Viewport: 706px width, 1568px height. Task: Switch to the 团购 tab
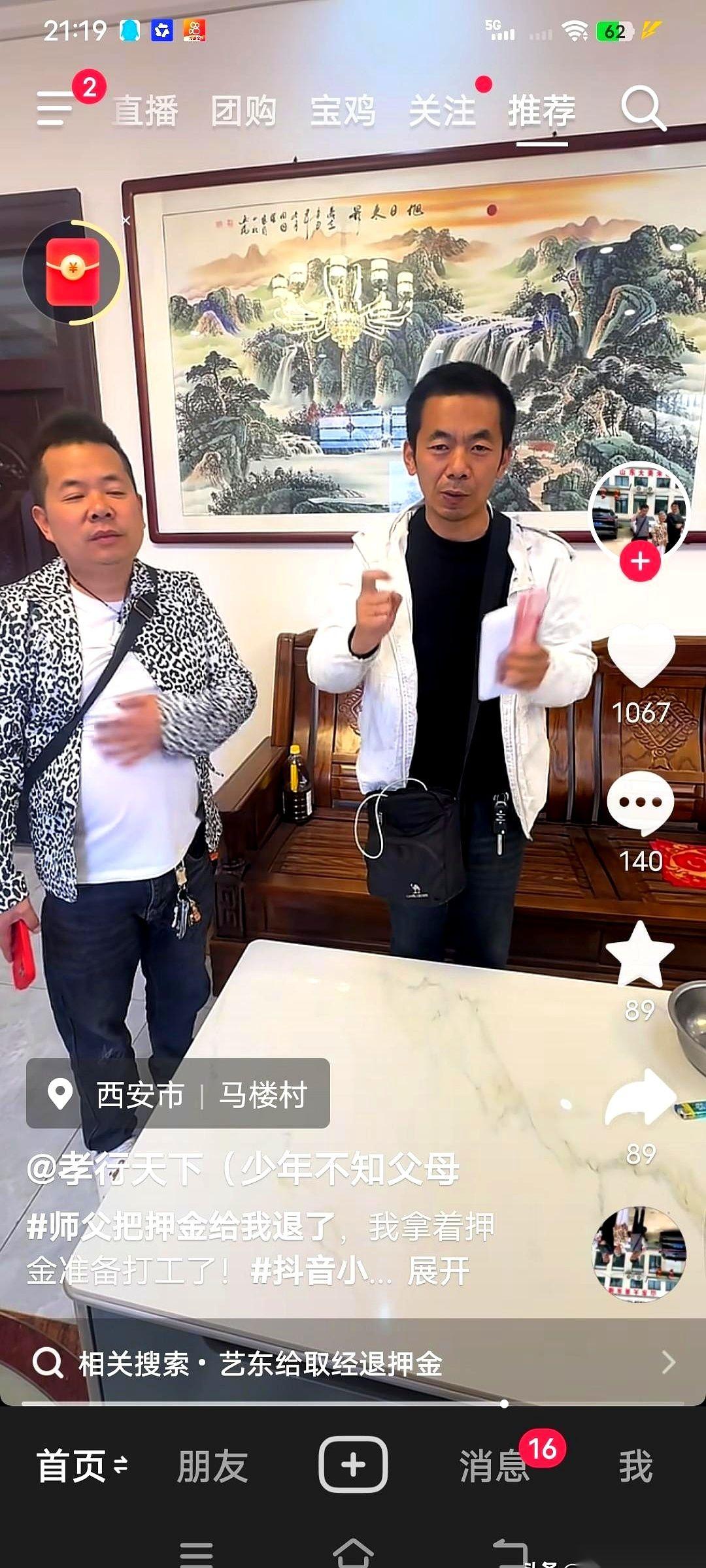point(244,110)
